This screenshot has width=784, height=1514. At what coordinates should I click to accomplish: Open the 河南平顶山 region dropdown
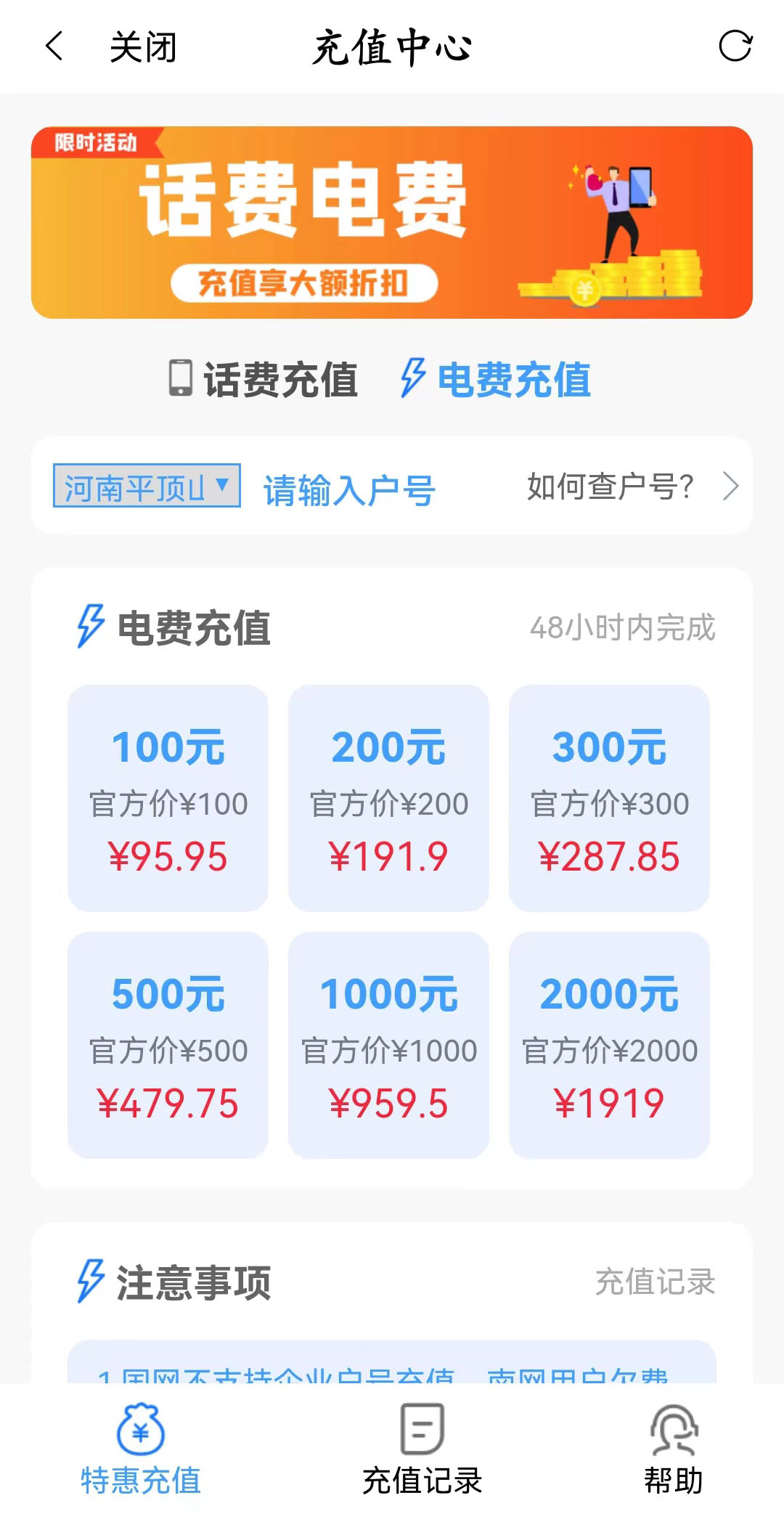(147, 486)
